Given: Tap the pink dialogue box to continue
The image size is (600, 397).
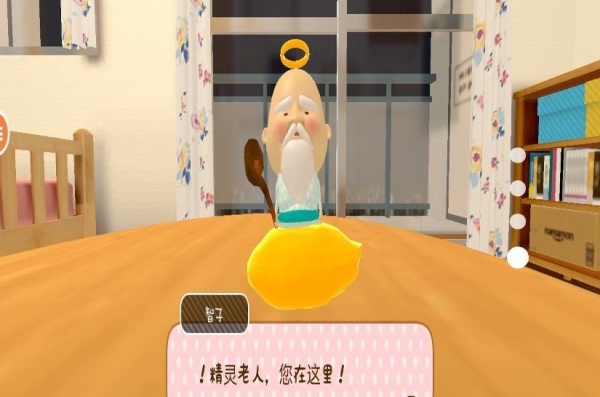Looking at the screenshot, I should point(300,360).
